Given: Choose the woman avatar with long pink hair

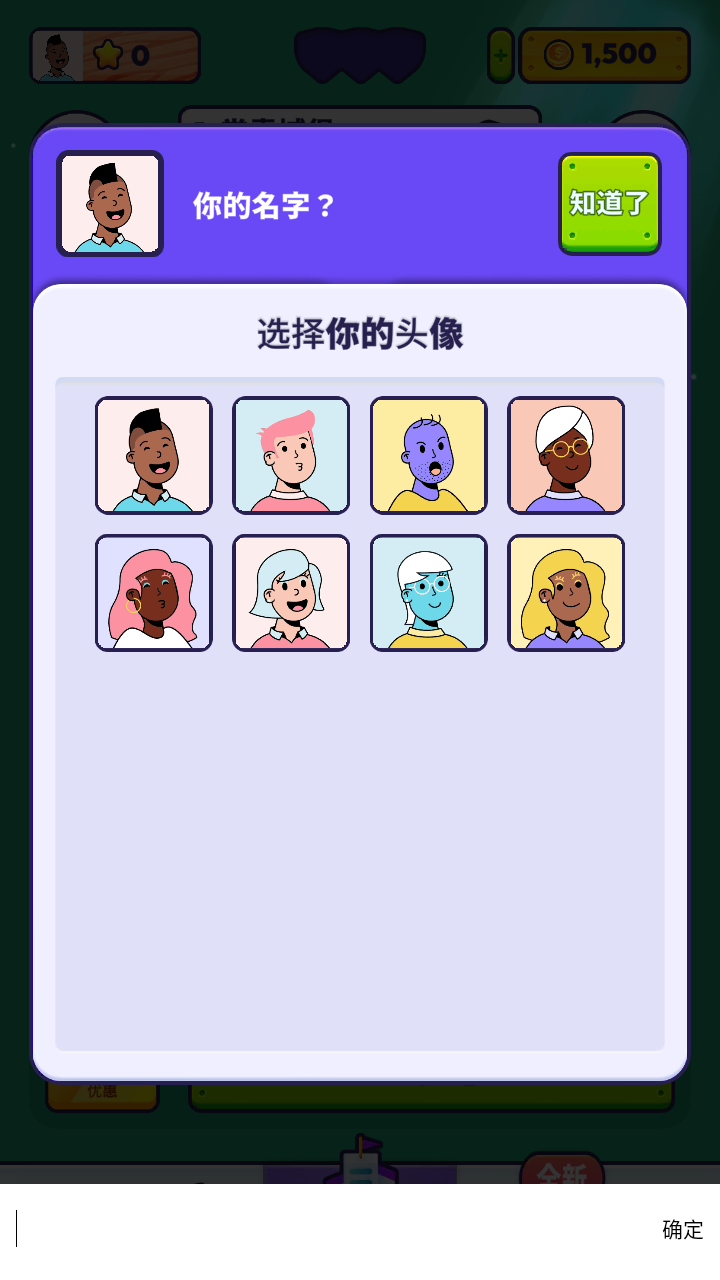Looking at the screenshot, I should (x=154, y=593).
